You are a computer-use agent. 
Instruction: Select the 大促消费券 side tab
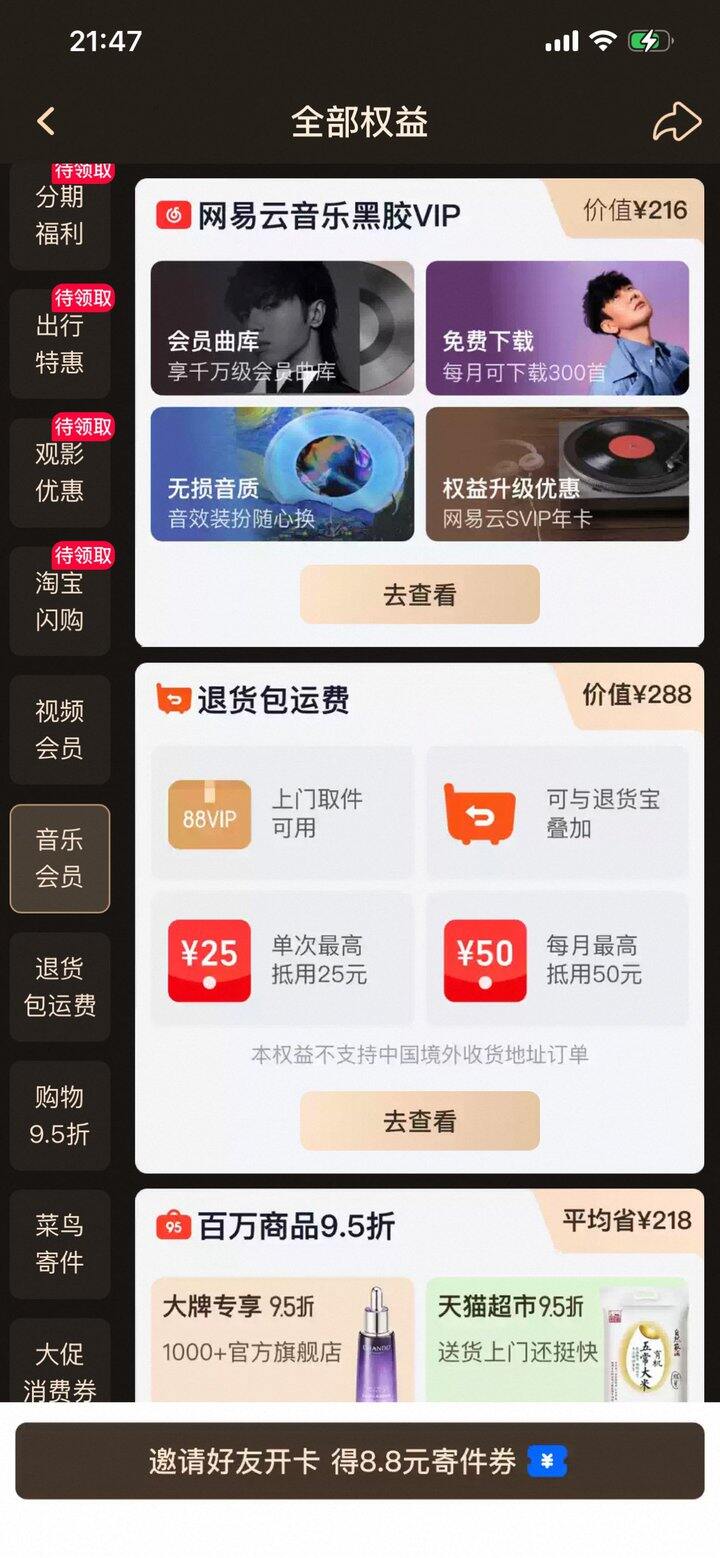click(60, 1365)
